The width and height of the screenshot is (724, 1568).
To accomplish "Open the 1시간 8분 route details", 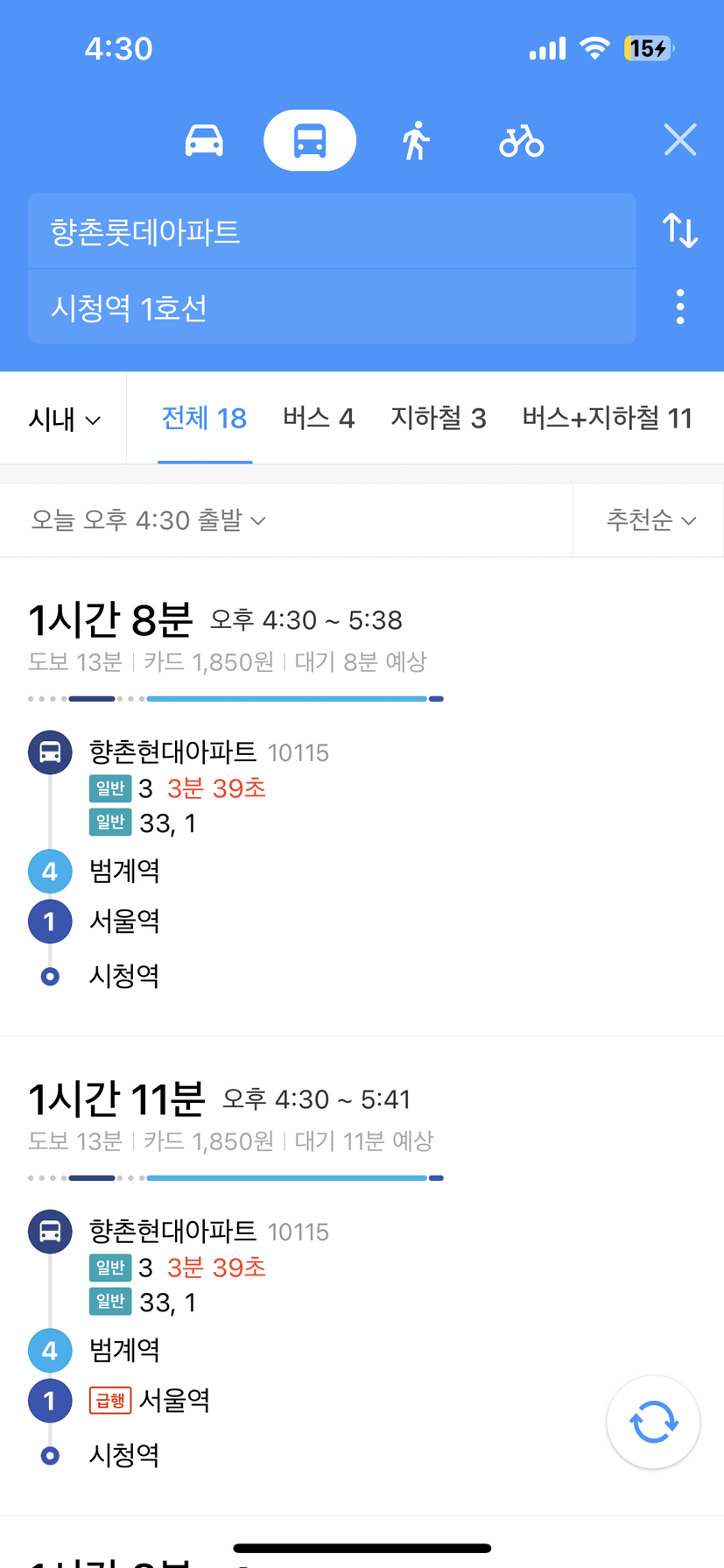I will (362, 797).
